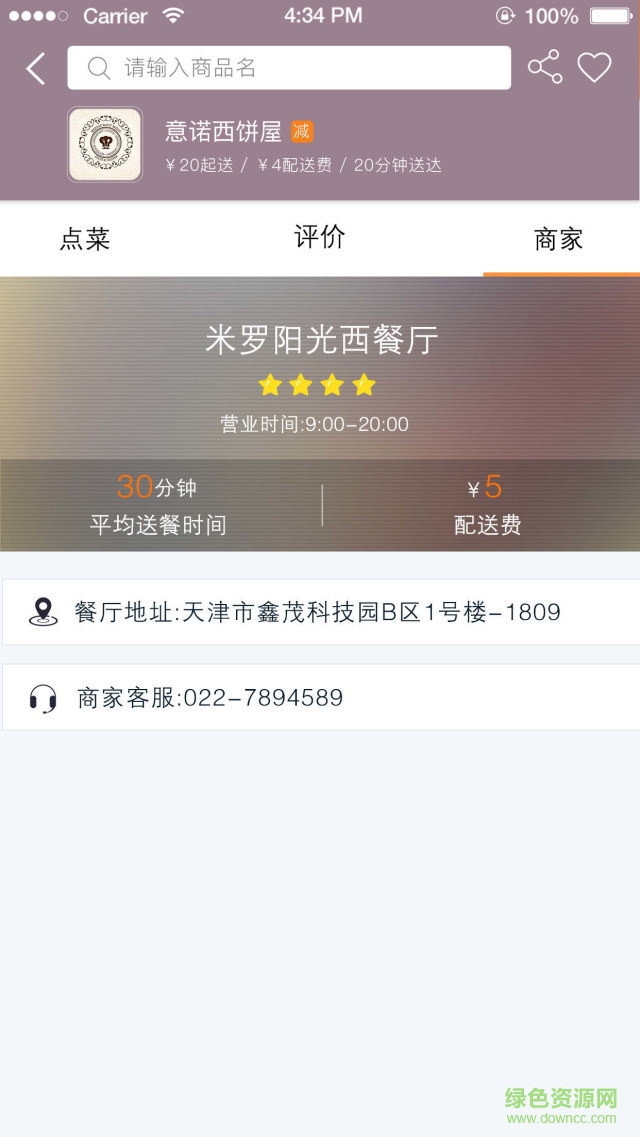The image size is (640, 1137).
Task: Favorite the shop with the heart icon
Action: click(x=595, y=68)
